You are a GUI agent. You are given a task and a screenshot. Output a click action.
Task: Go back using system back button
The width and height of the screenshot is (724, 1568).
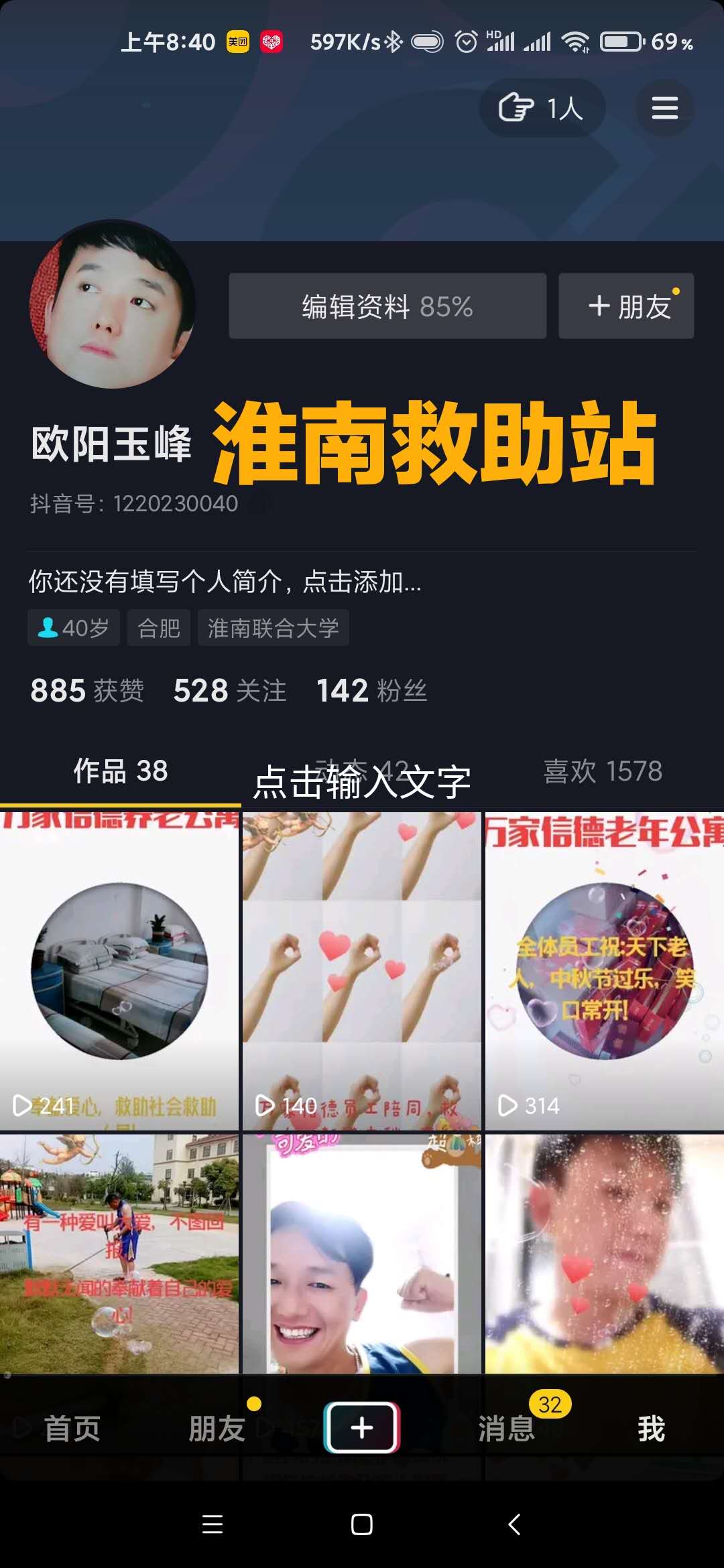(x=514, y=1524)
